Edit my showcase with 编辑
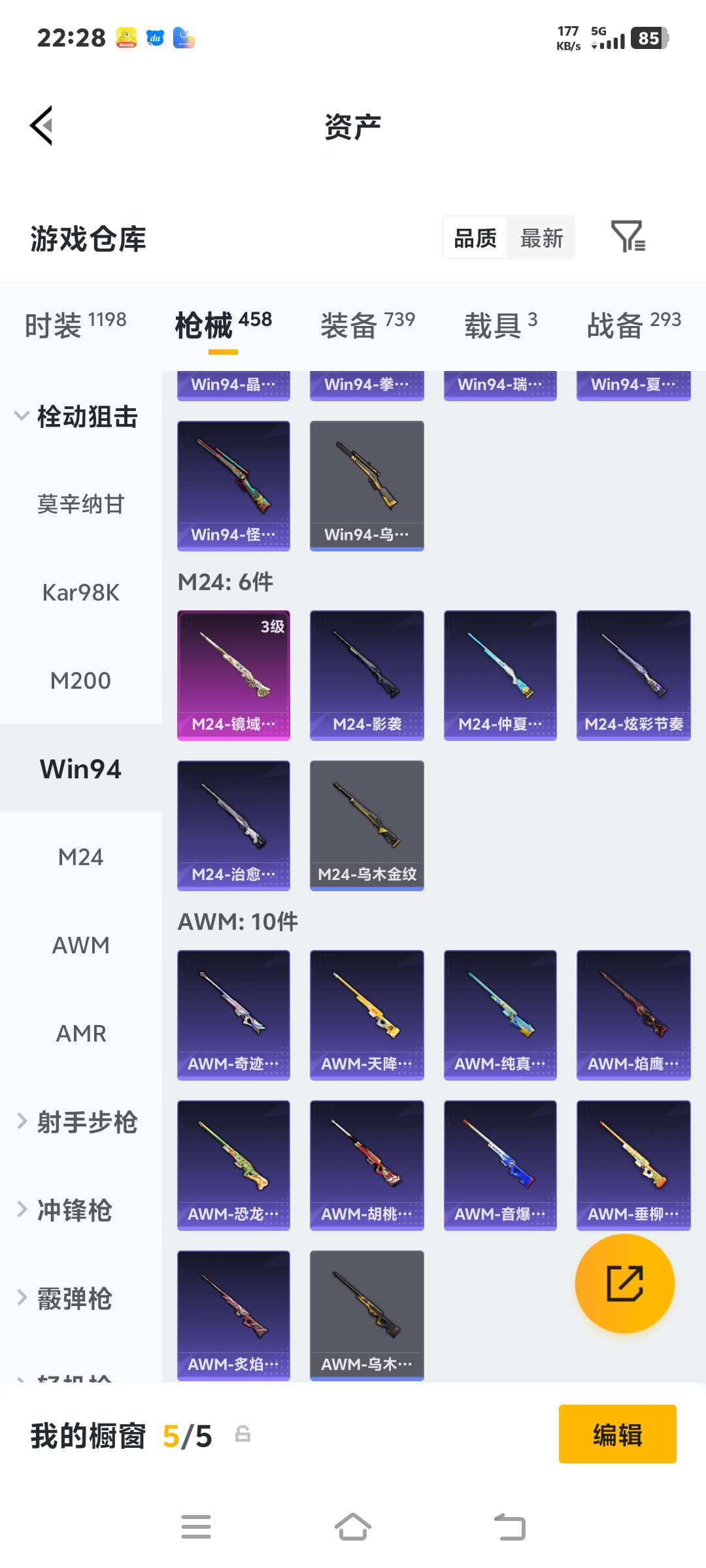This screenshot has height=1568, width=706. coord(617,1435)
